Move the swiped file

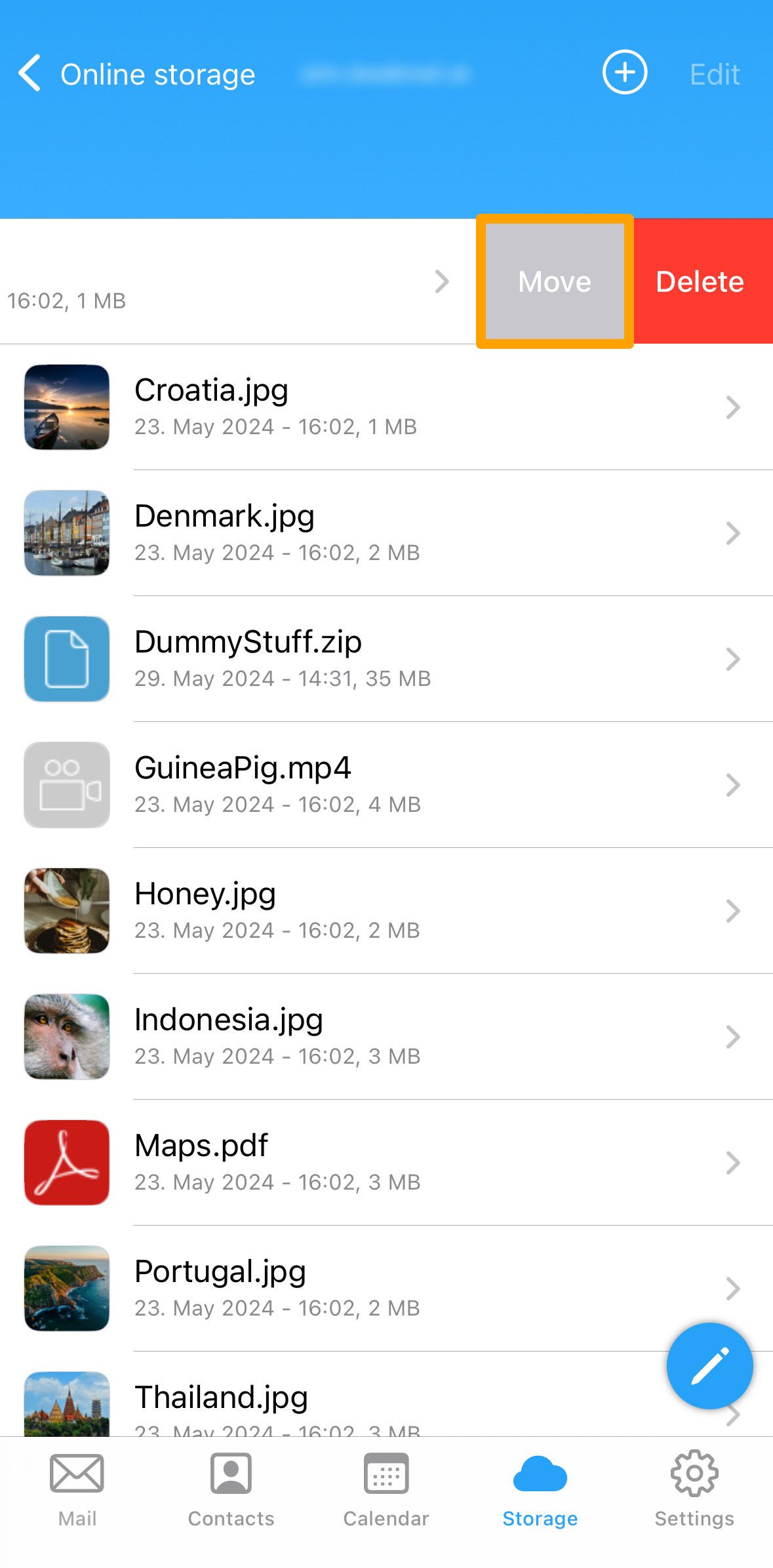(555, 281)
